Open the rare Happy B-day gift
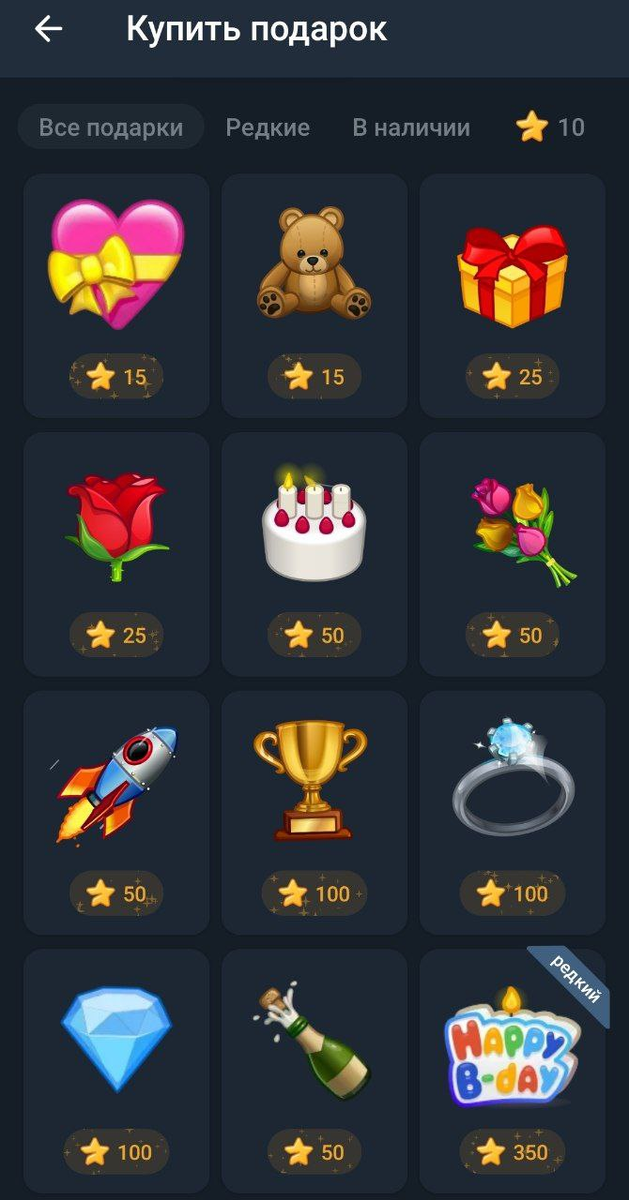 point(512,1069)
